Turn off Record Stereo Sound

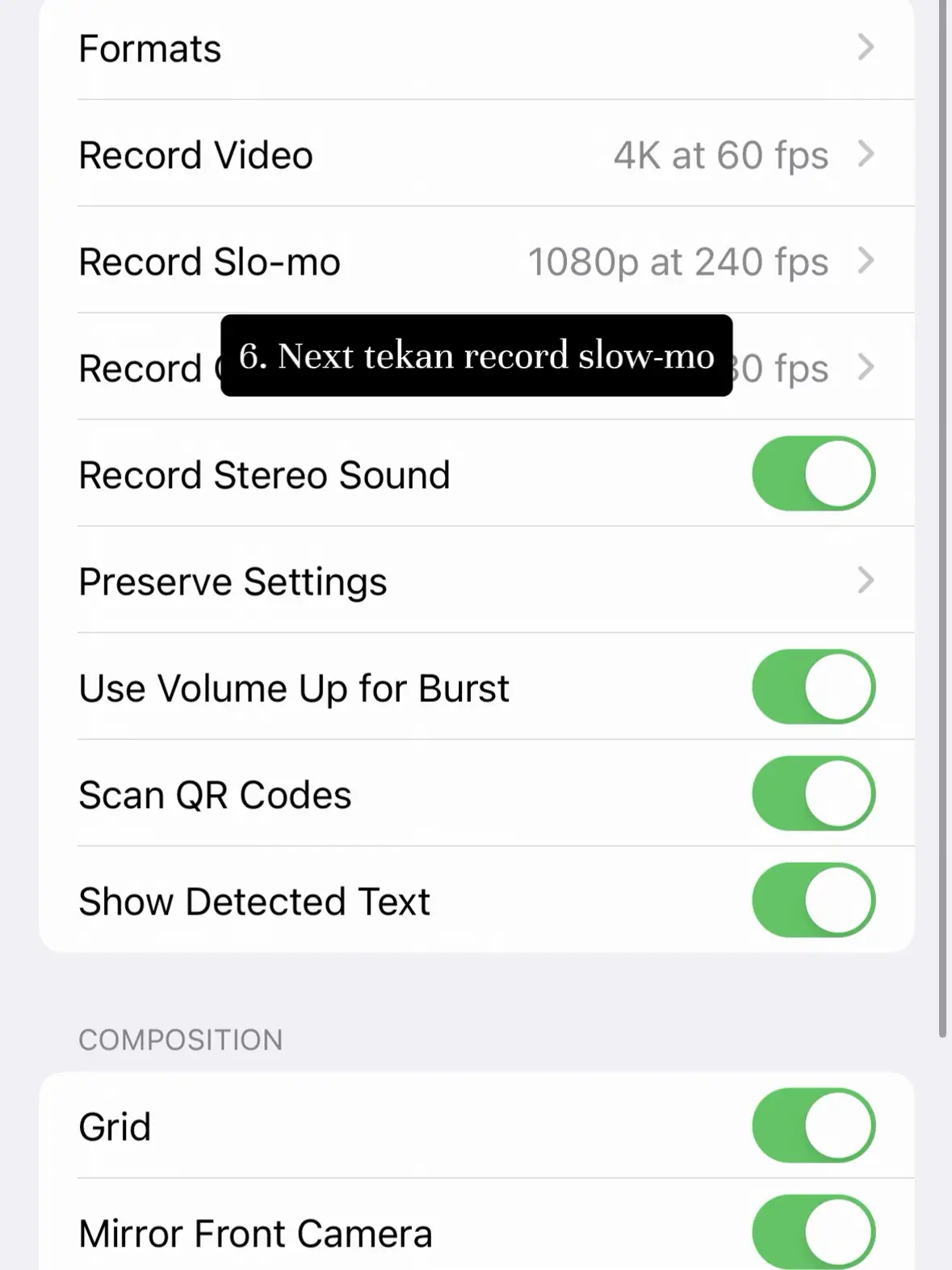tap(813, 474)
